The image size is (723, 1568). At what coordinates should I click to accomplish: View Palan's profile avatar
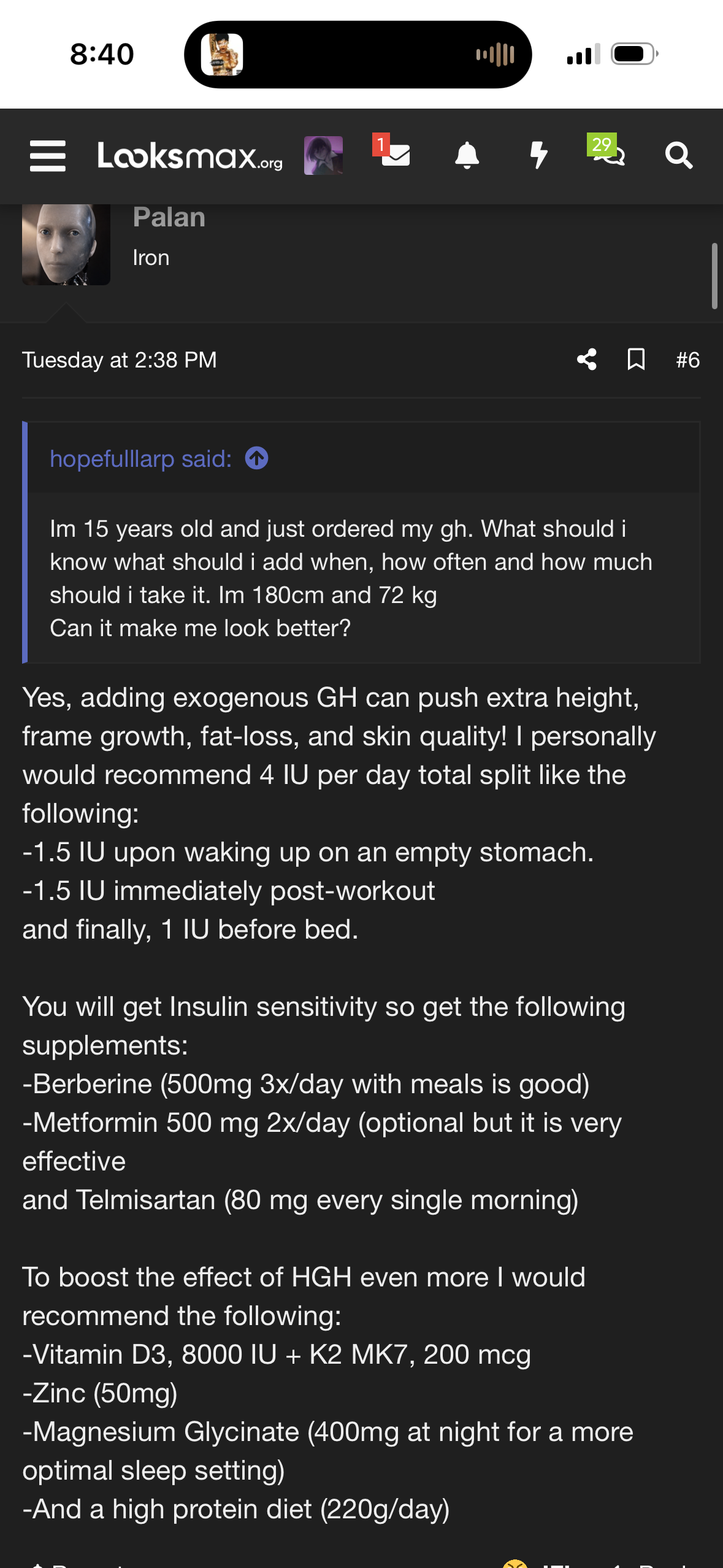pyautogui.click(x=66, y=244)
